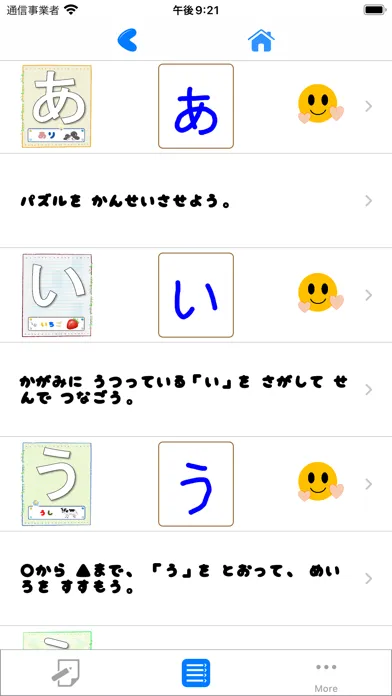Open the home icon
This screenshot has height=696, width=392.
261,41
